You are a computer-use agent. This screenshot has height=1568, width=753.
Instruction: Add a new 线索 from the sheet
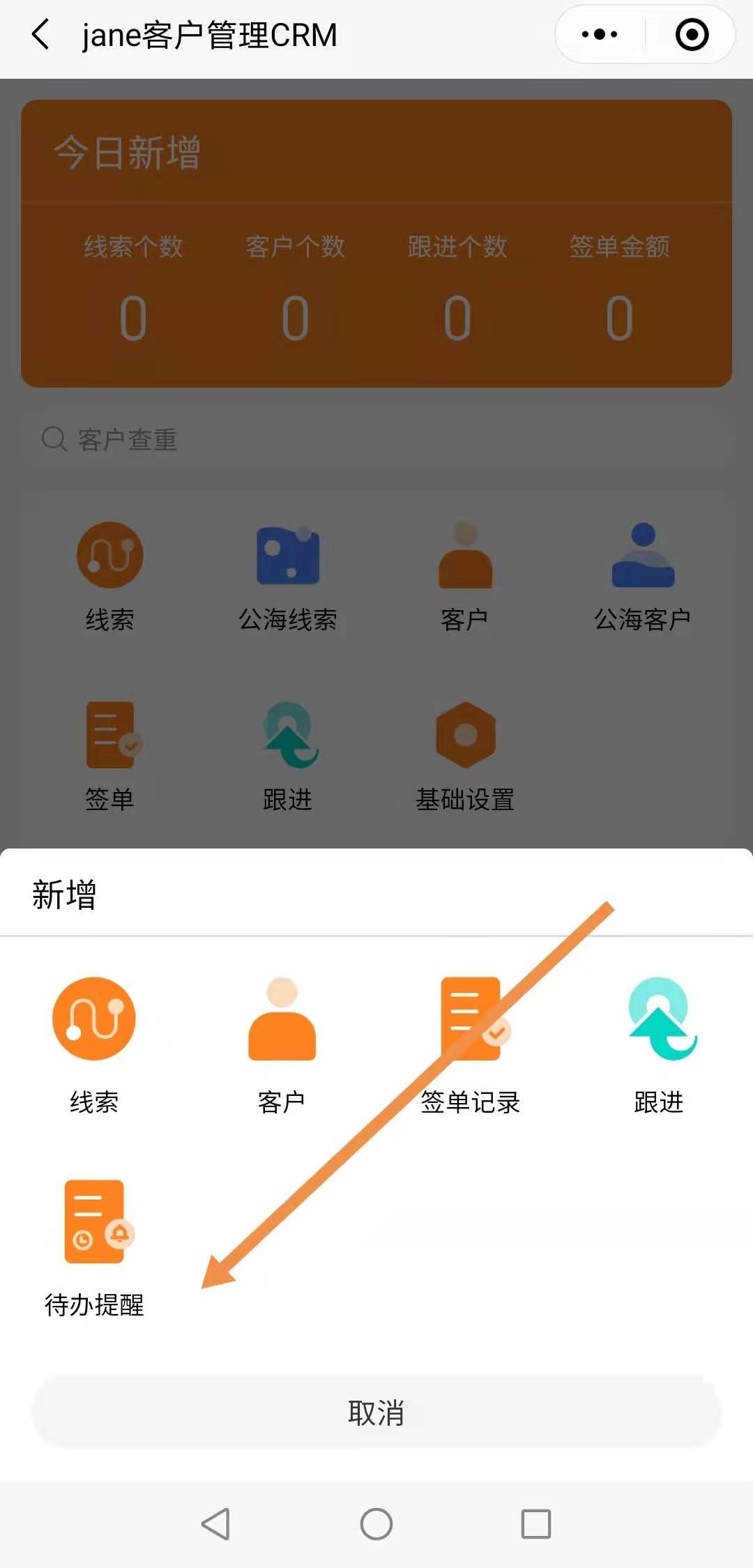pyautogui.click(x=94, y=1044)
